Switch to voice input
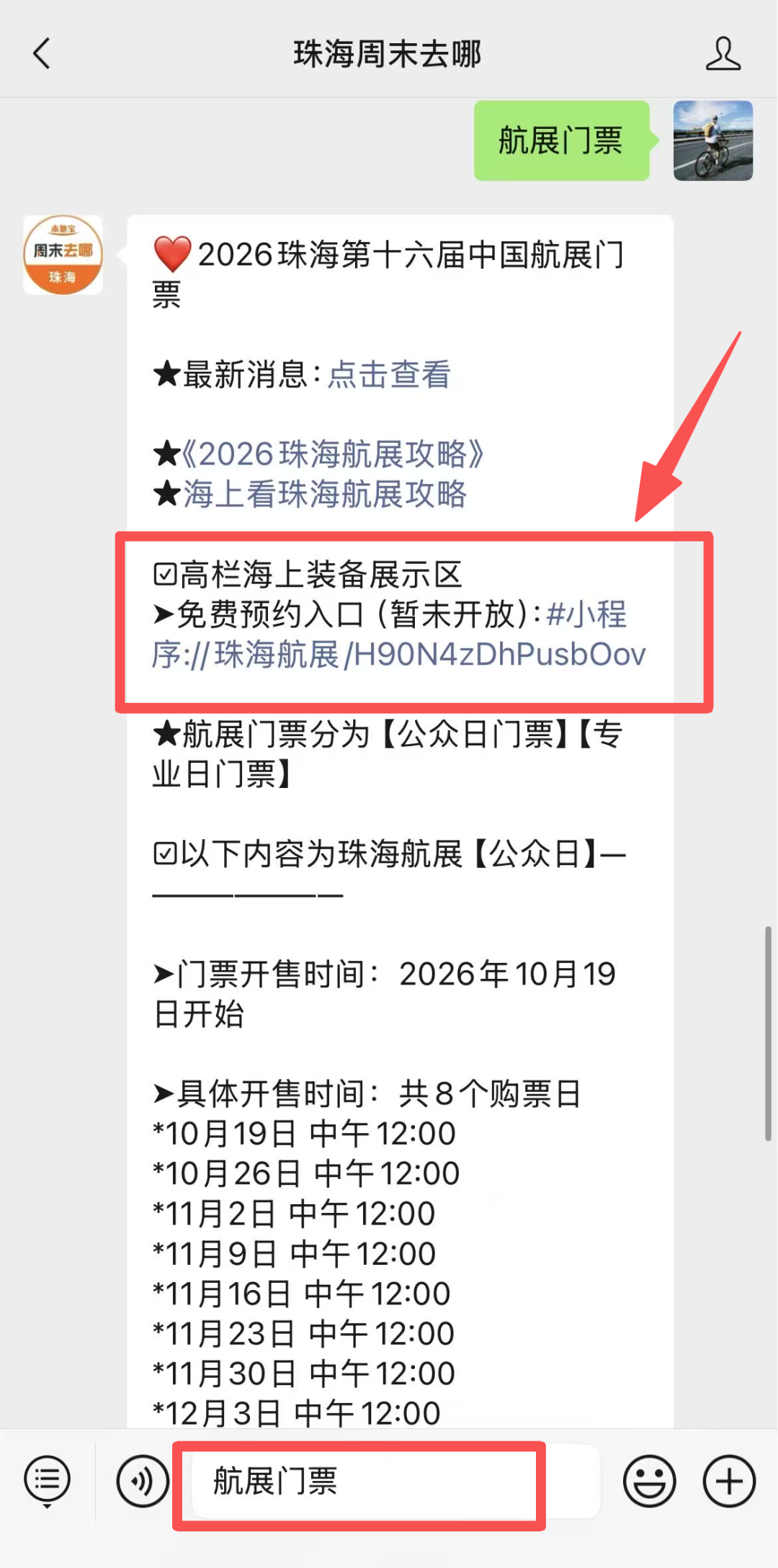Viewport: 778px width, 1568px height. [x=143, y=1482]
